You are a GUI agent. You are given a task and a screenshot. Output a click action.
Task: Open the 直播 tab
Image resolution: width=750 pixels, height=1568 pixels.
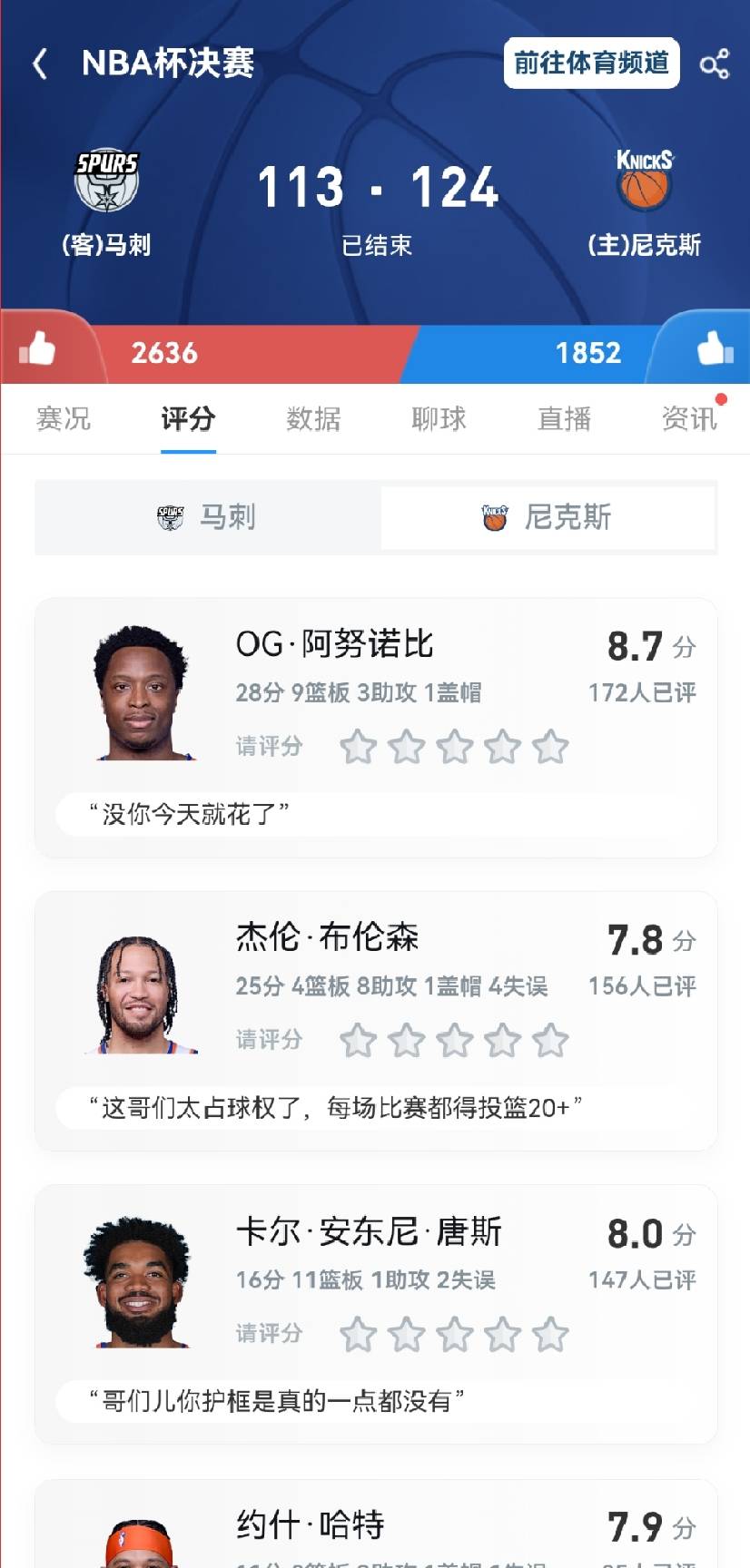(x=563, y=418)
